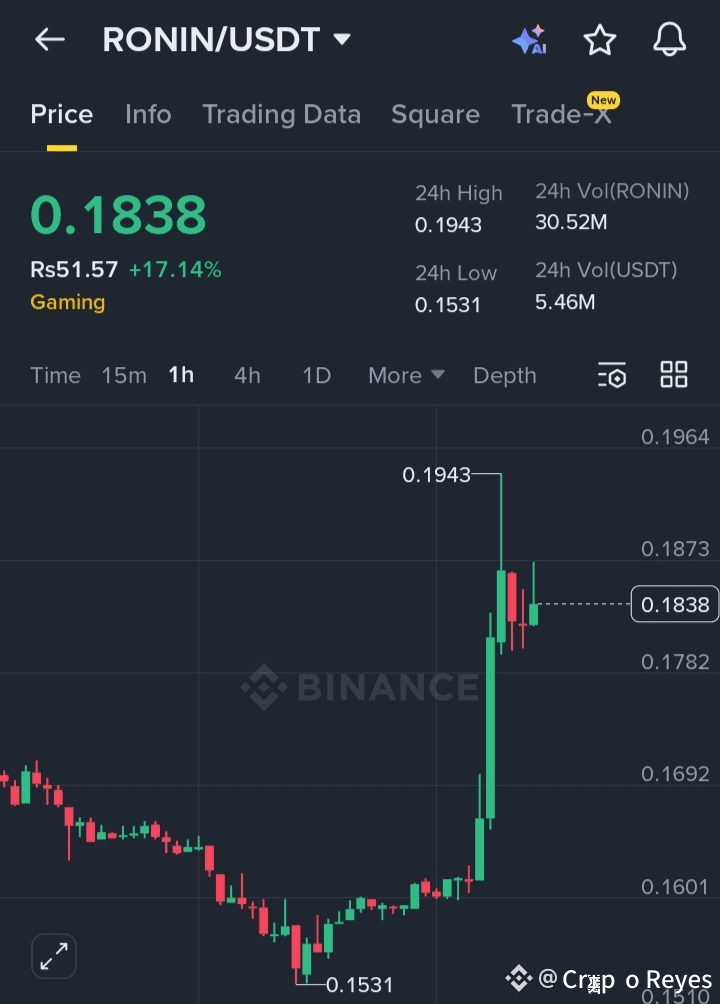Screen dimensions: 720x1004
Task: Open the AI assistant sparkle icon
Action: (528, 40)
